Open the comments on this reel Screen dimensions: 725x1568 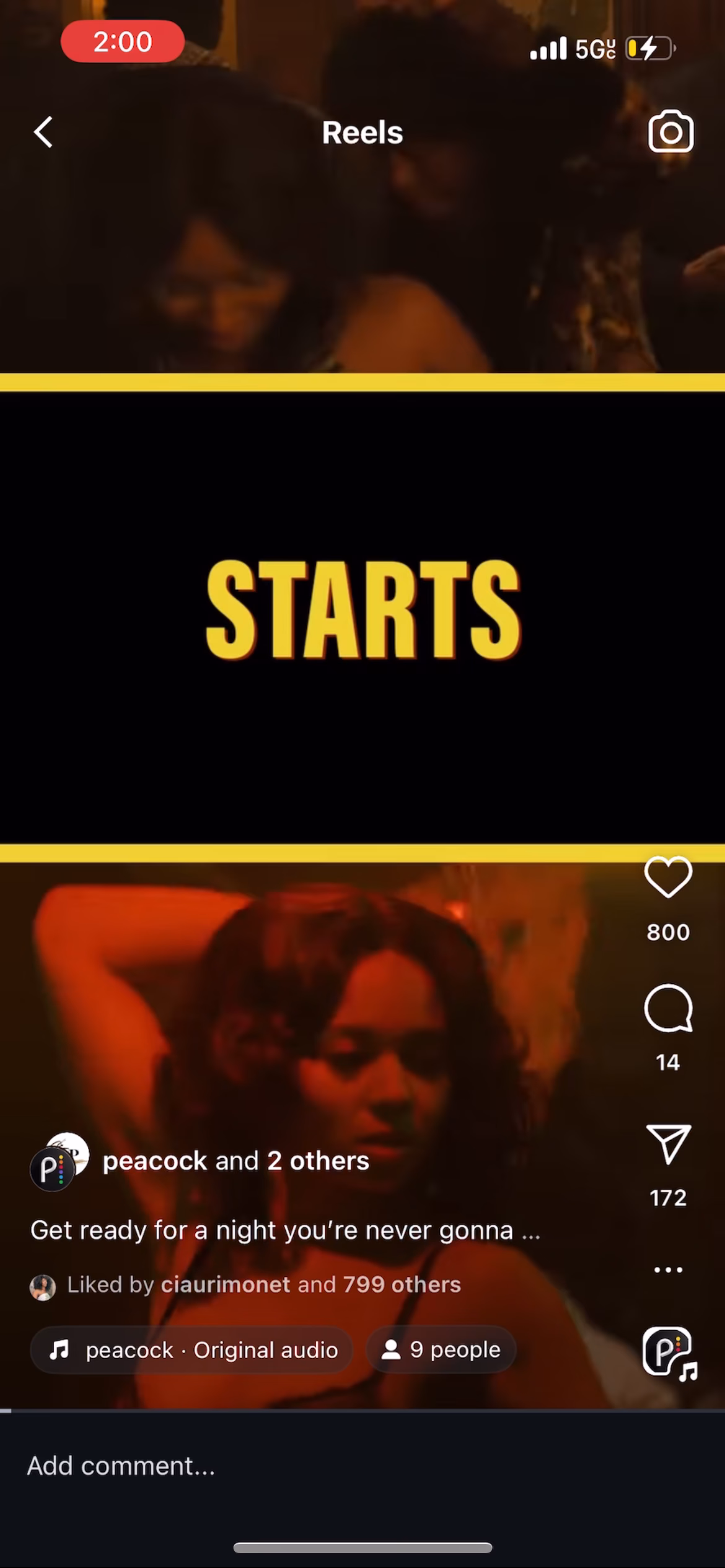pos(668,1008)
